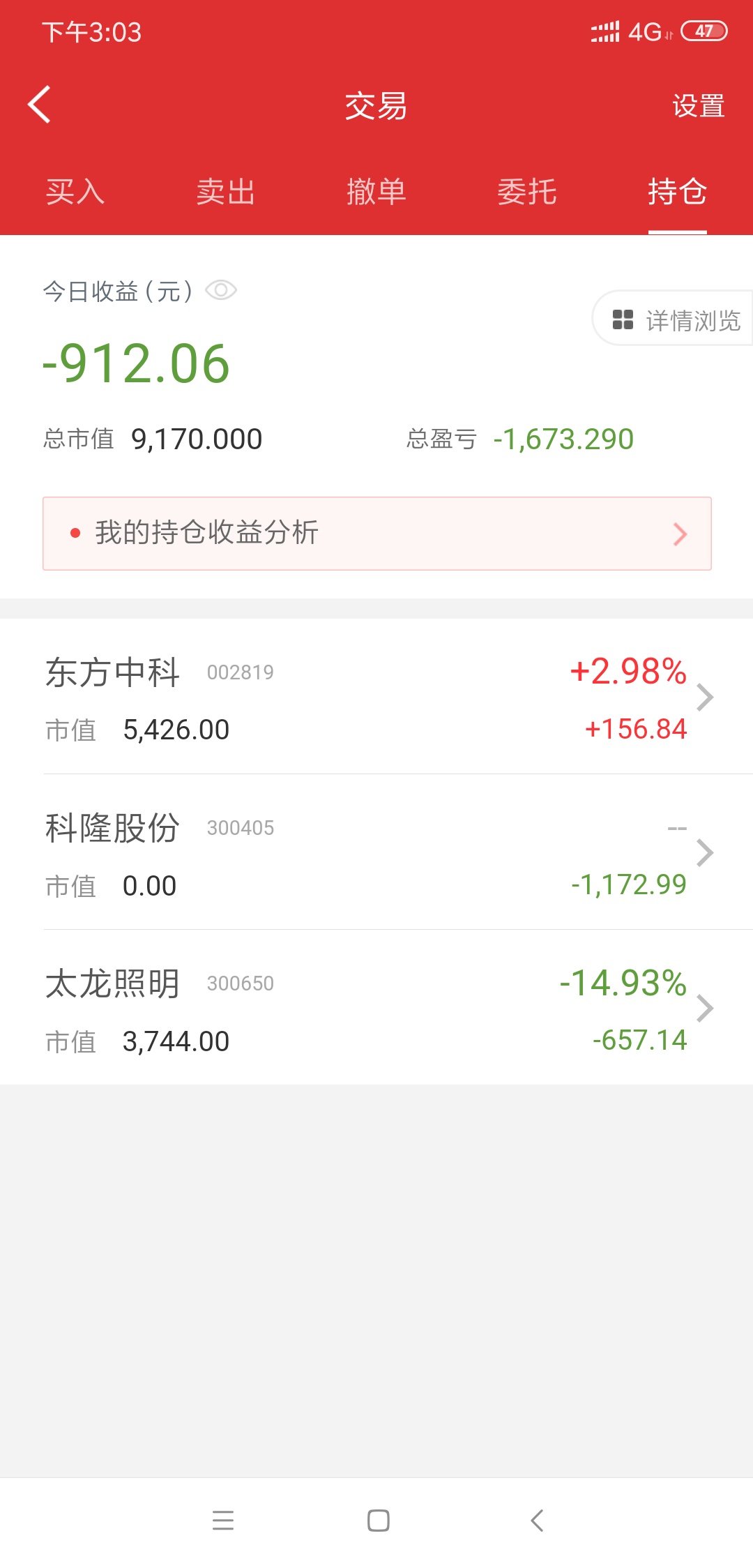Switch to the 卖出 tab

(226, 192)
